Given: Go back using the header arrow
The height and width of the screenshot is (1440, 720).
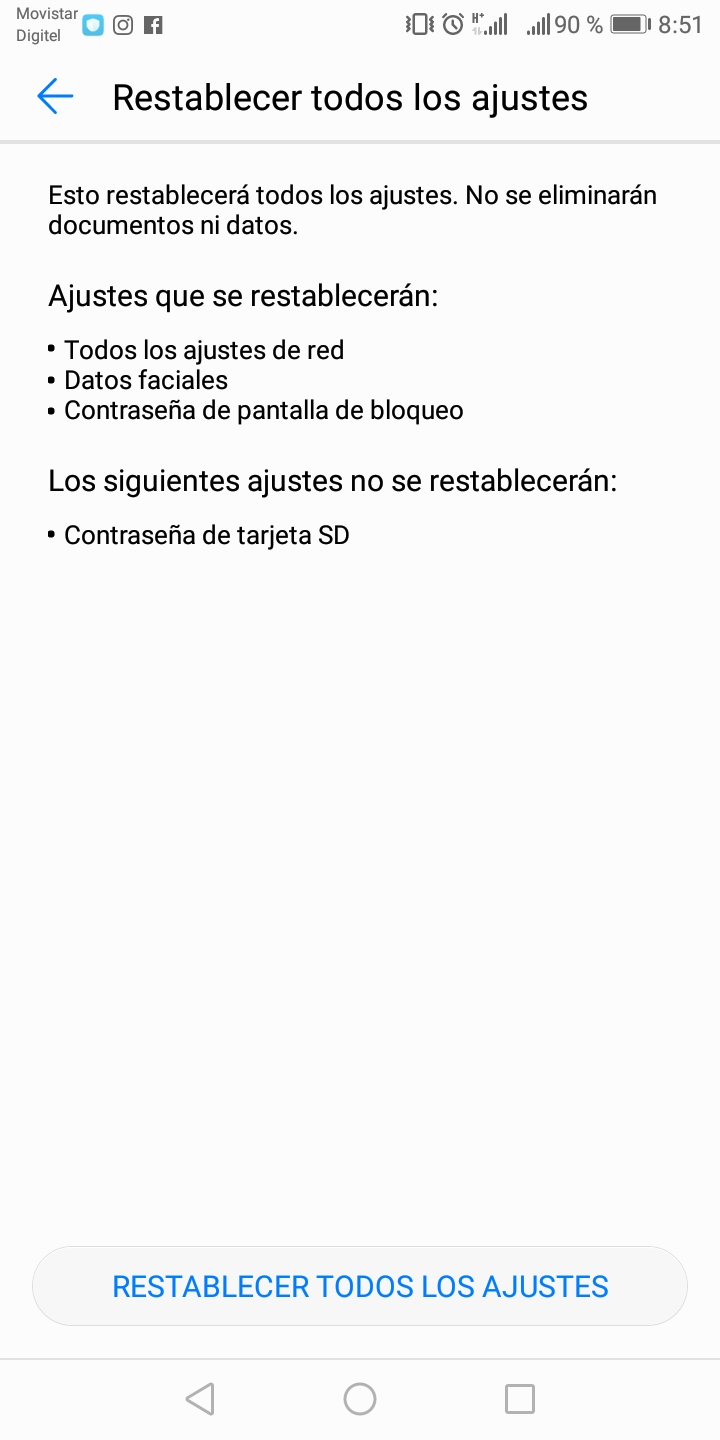Looking at the screenshot, I should pyautogui.click(x=55, y=96).
